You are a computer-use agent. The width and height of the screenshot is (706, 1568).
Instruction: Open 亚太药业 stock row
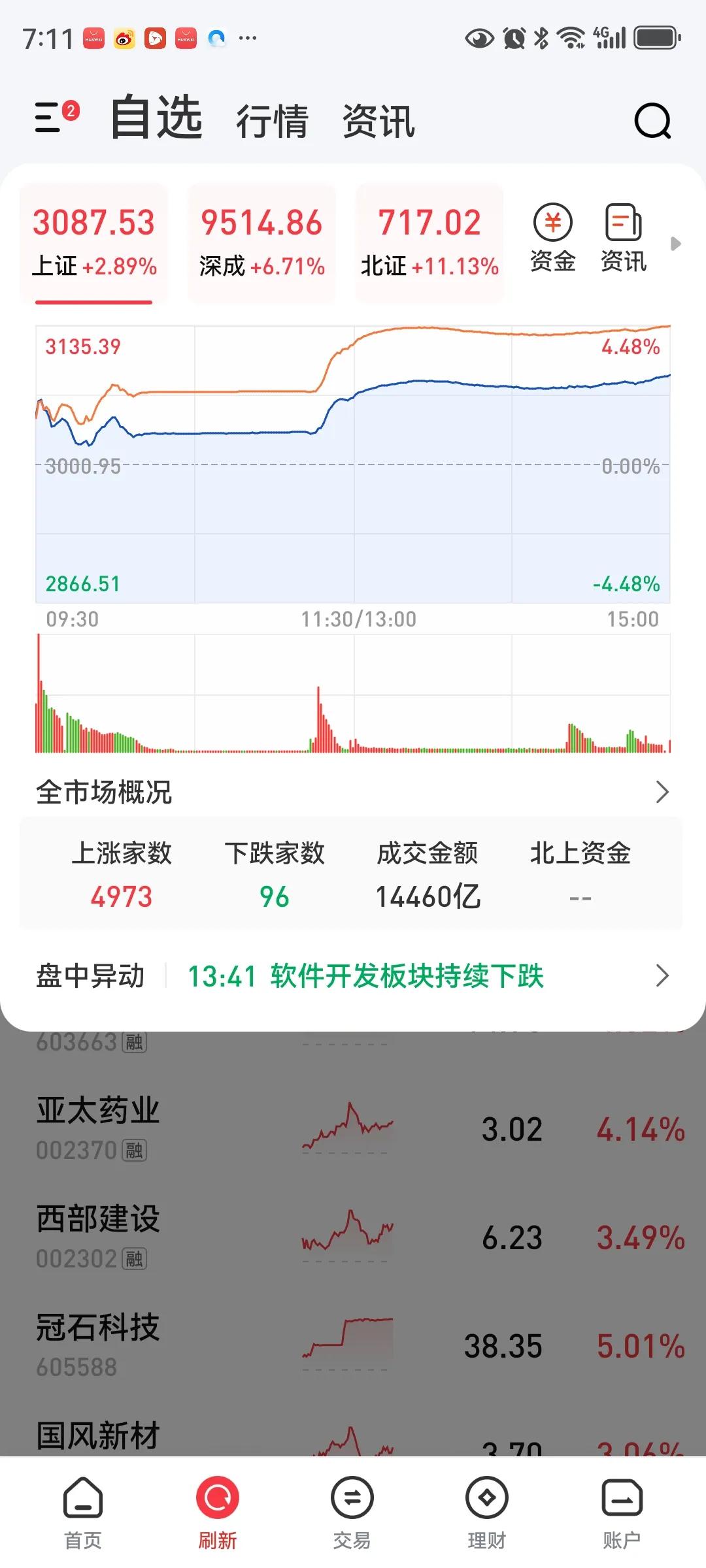(x=353, y=1129)
